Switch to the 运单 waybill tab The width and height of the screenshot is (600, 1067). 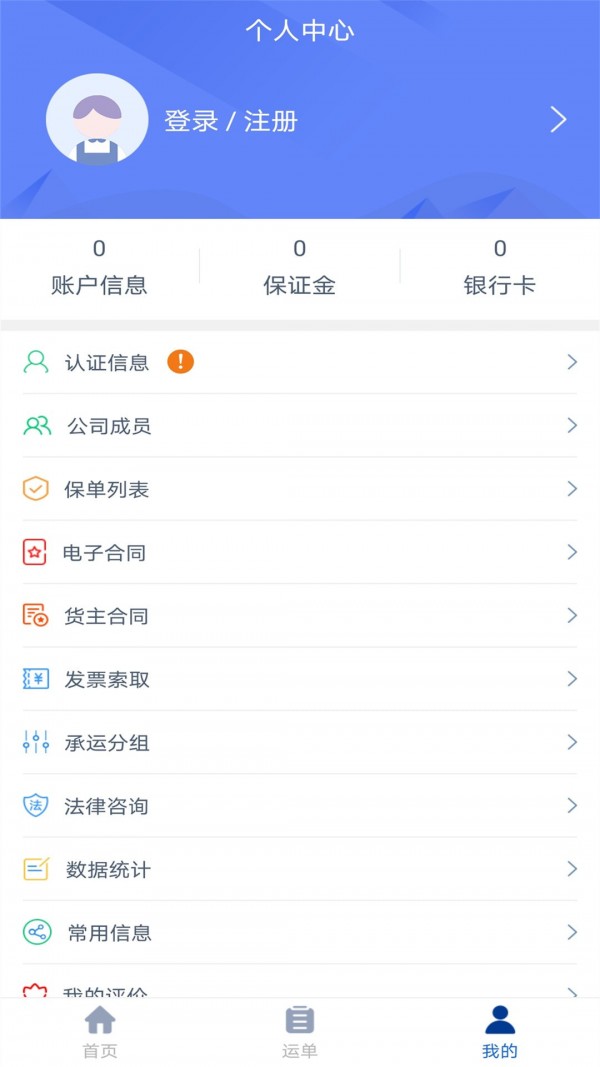click(300, 1031)
